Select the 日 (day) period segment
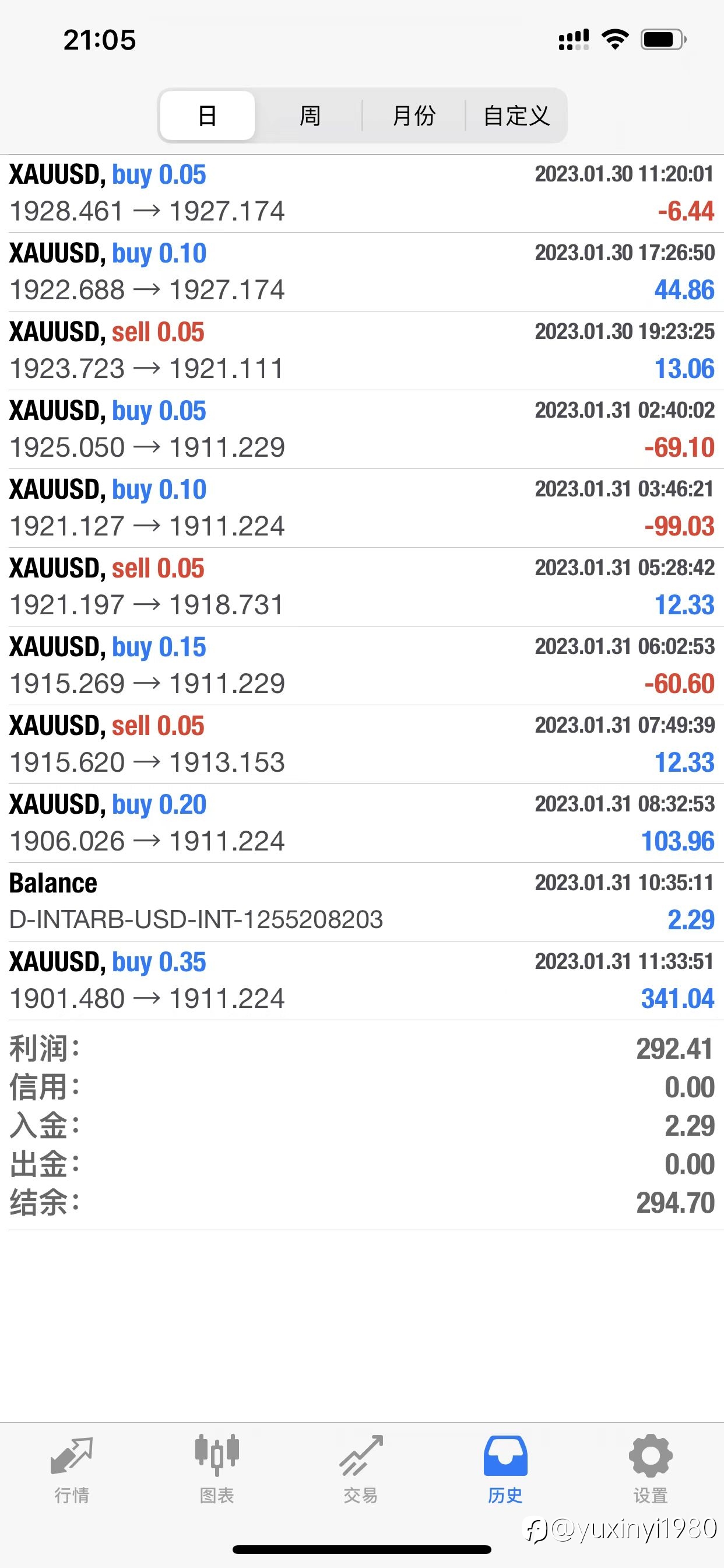 click(208, 116)
